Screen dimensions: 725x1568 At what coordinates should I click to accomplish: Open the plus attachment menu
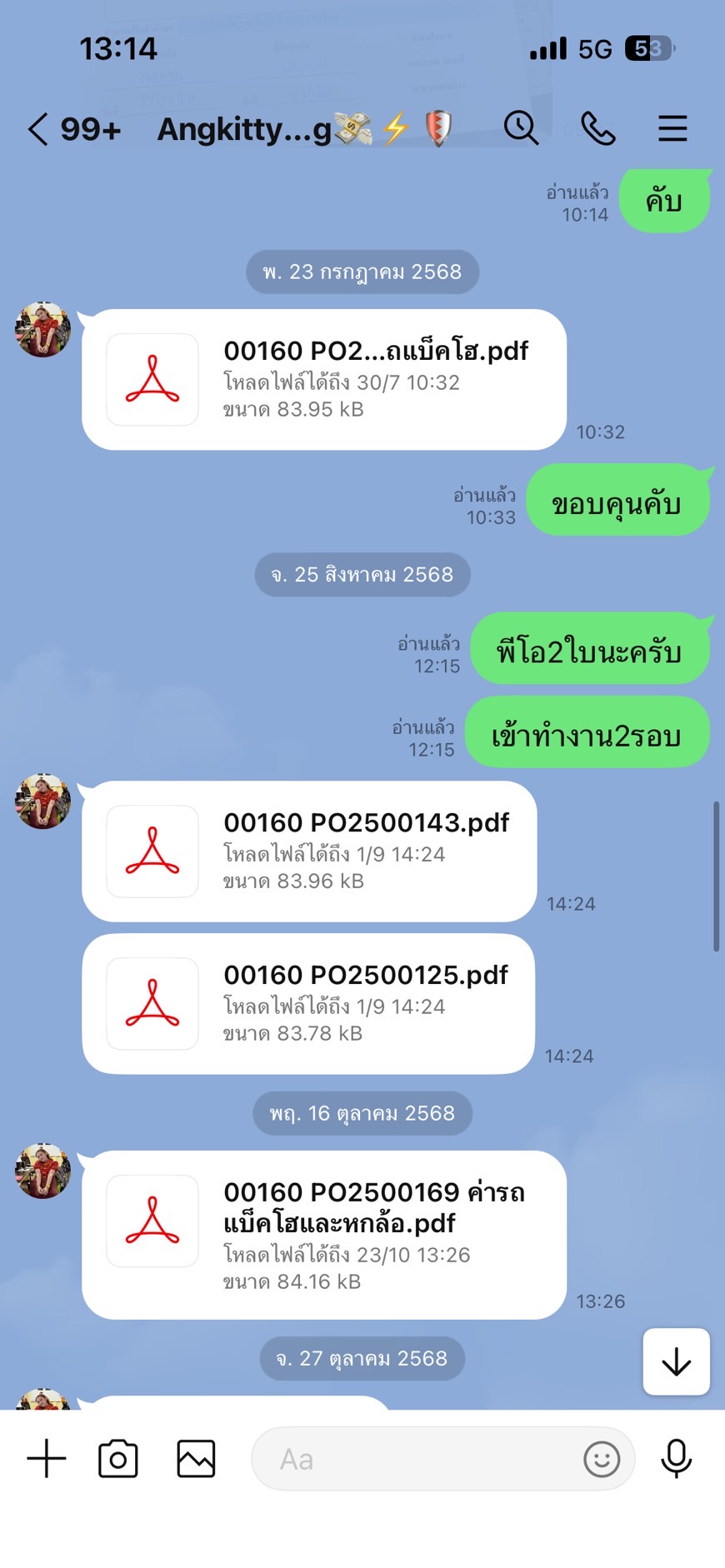tap(47, 1459)
